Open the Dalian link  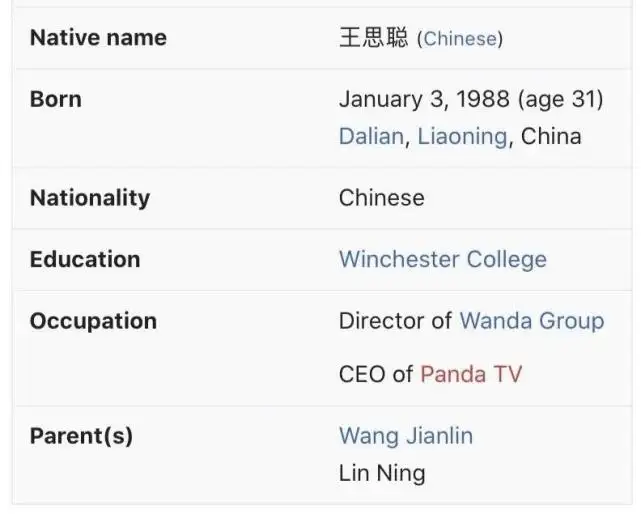371,136
